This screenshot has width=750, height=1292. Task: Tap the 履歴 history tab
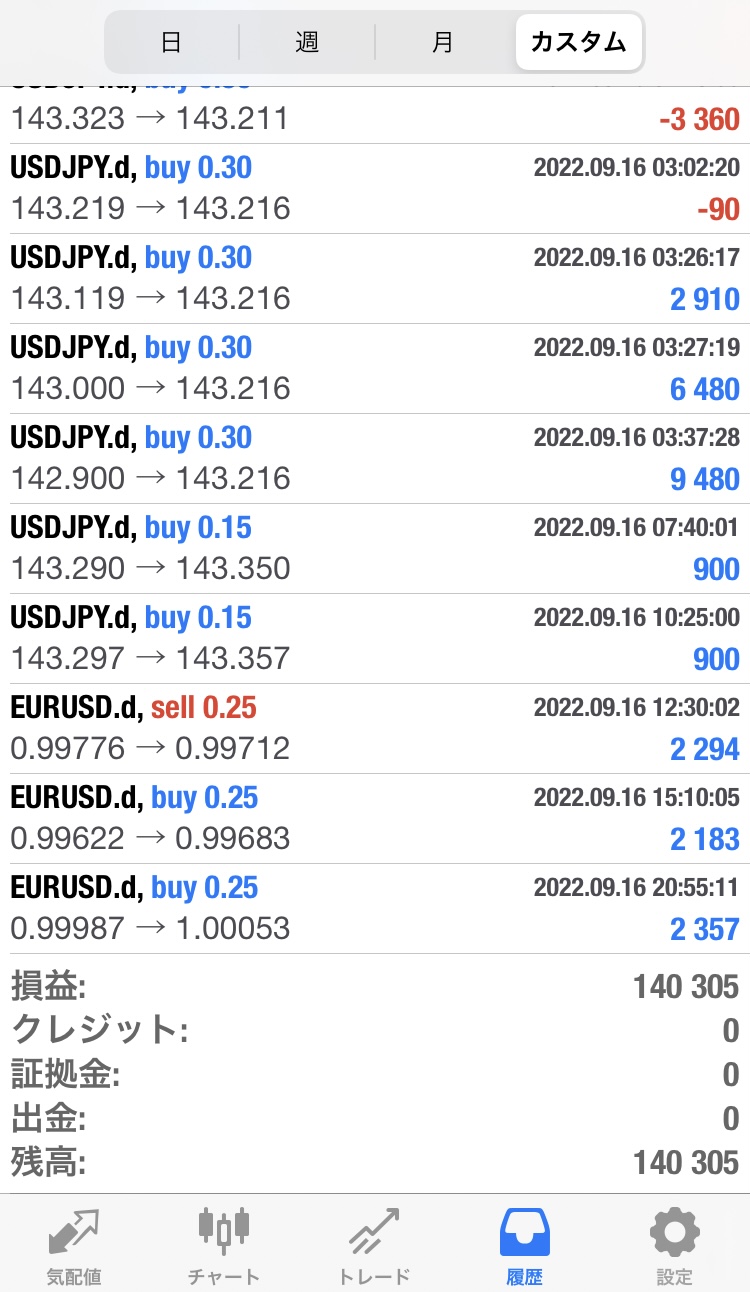525,1245
